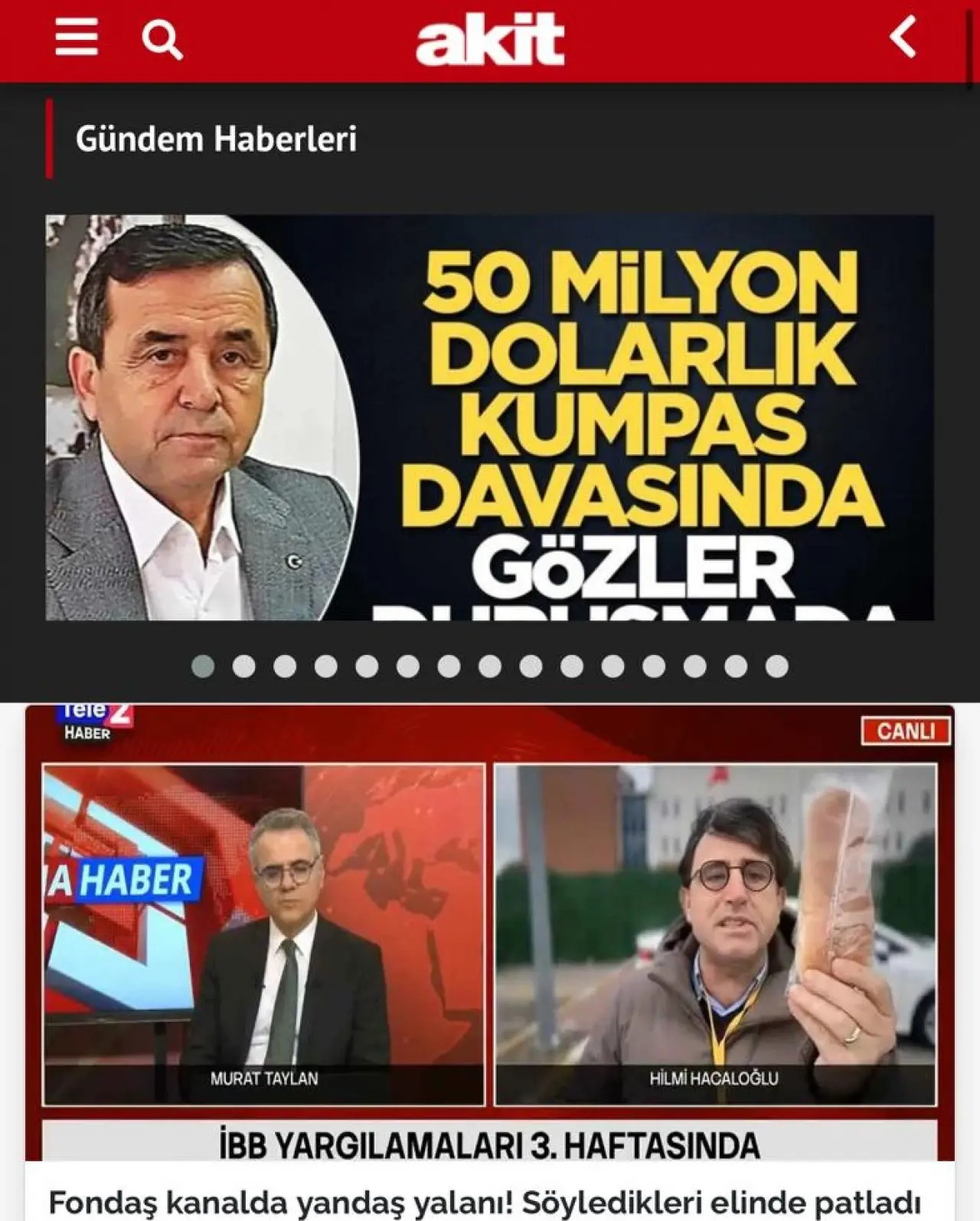Open the hamburger menu
980x1221 pixels.
tap(77, 37)
